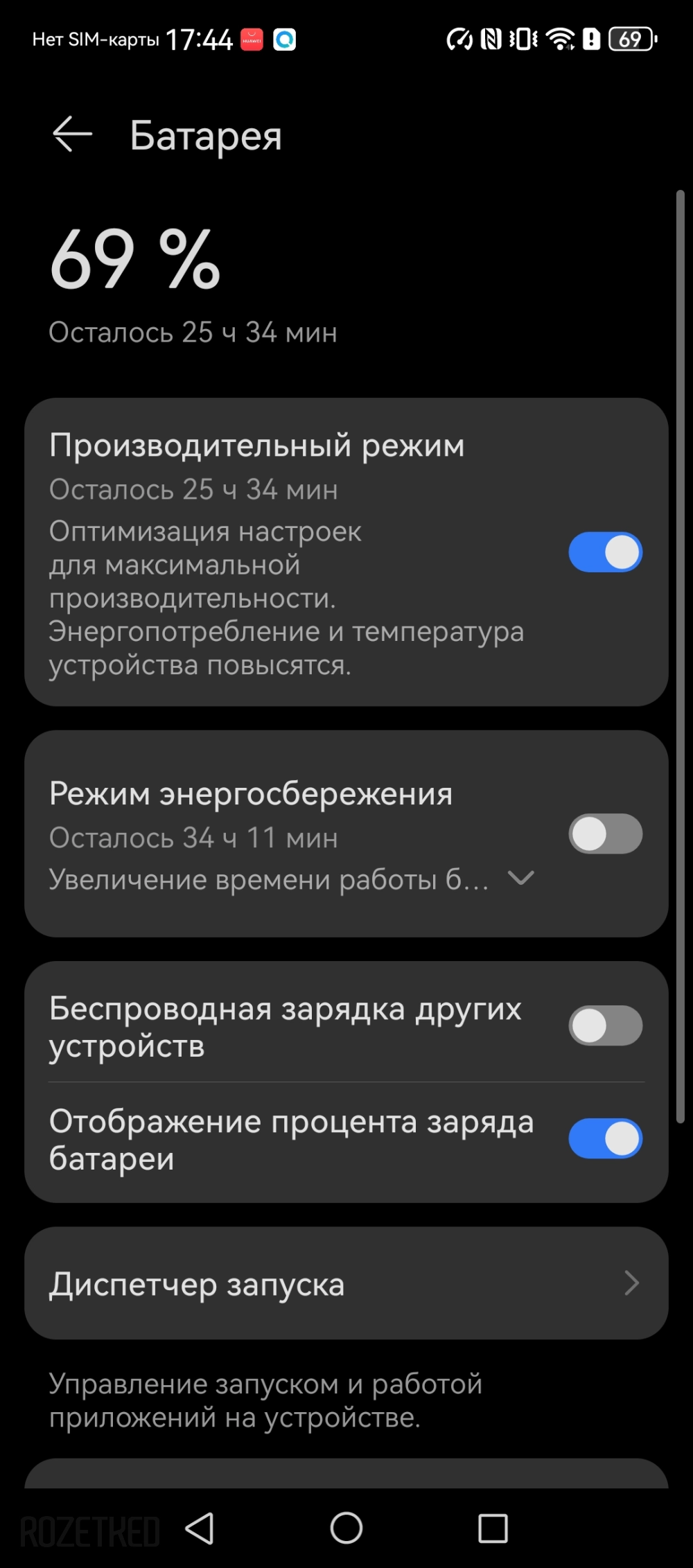Go back from the Батарея screen

point(72,134)
